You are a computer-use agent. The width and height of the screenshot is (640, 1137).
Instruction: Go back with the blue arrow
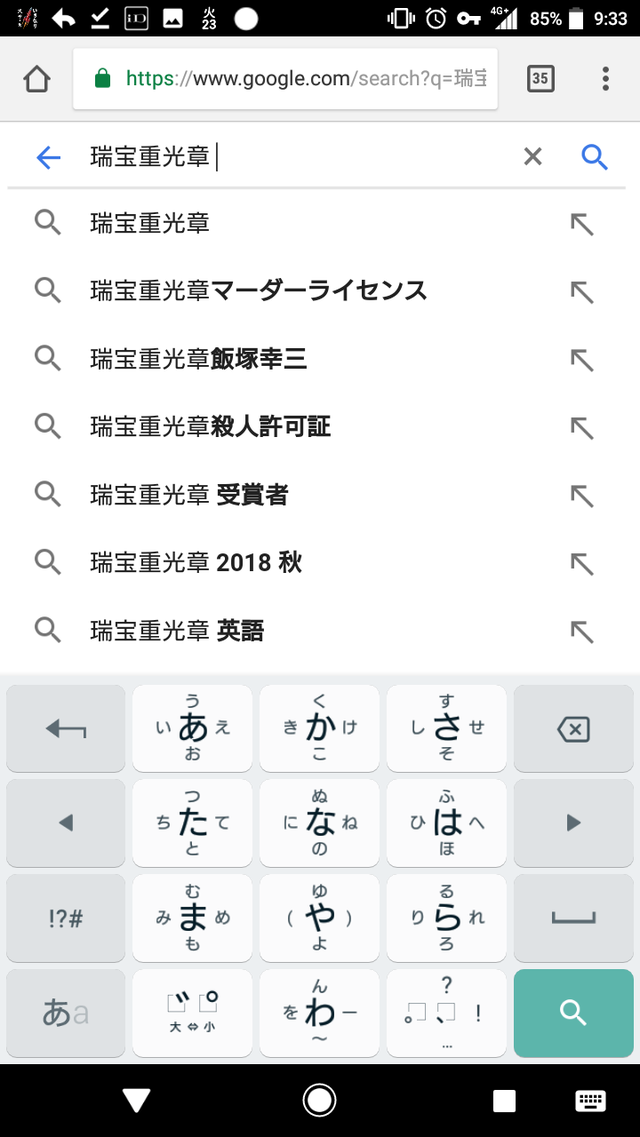pos(48,157)
